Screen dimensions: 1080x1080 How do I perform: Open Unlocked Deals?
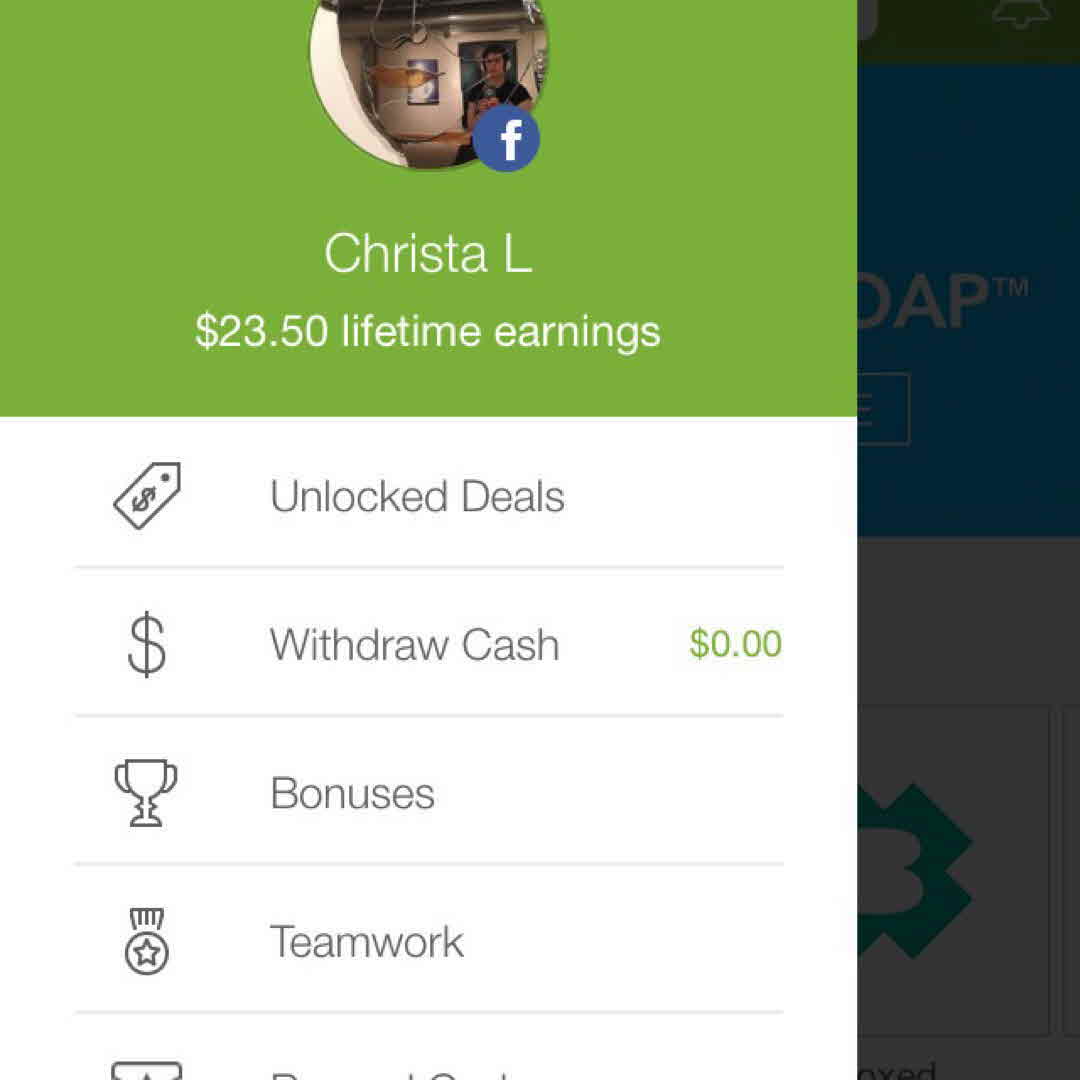point(417,497)
